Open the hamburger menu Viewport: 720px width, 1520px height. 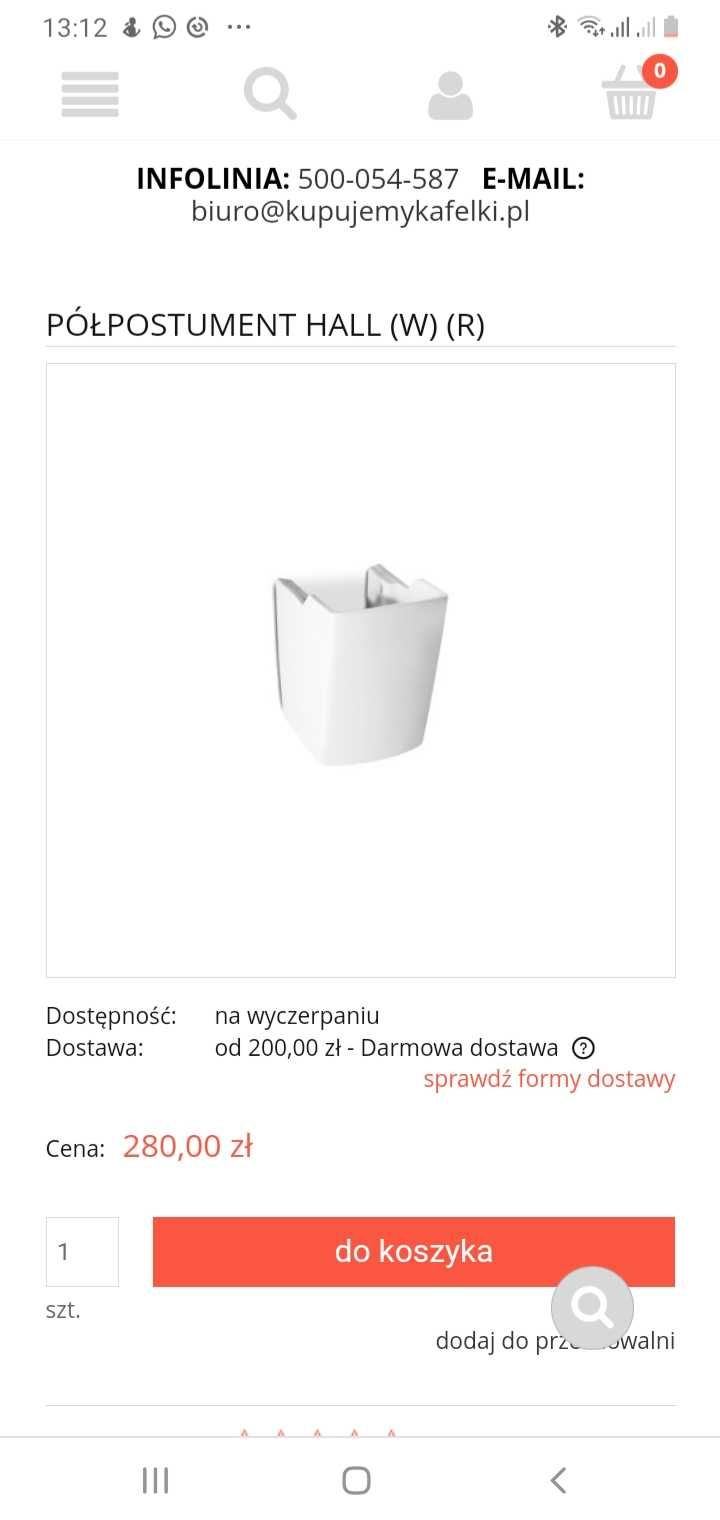click(90, 95)
